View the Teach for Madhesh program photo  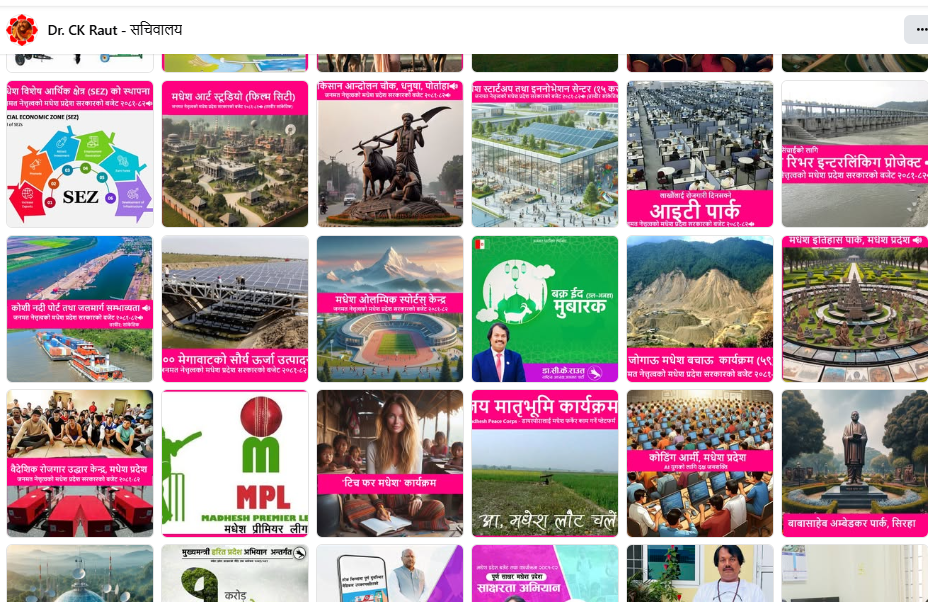tap(390, 463)
